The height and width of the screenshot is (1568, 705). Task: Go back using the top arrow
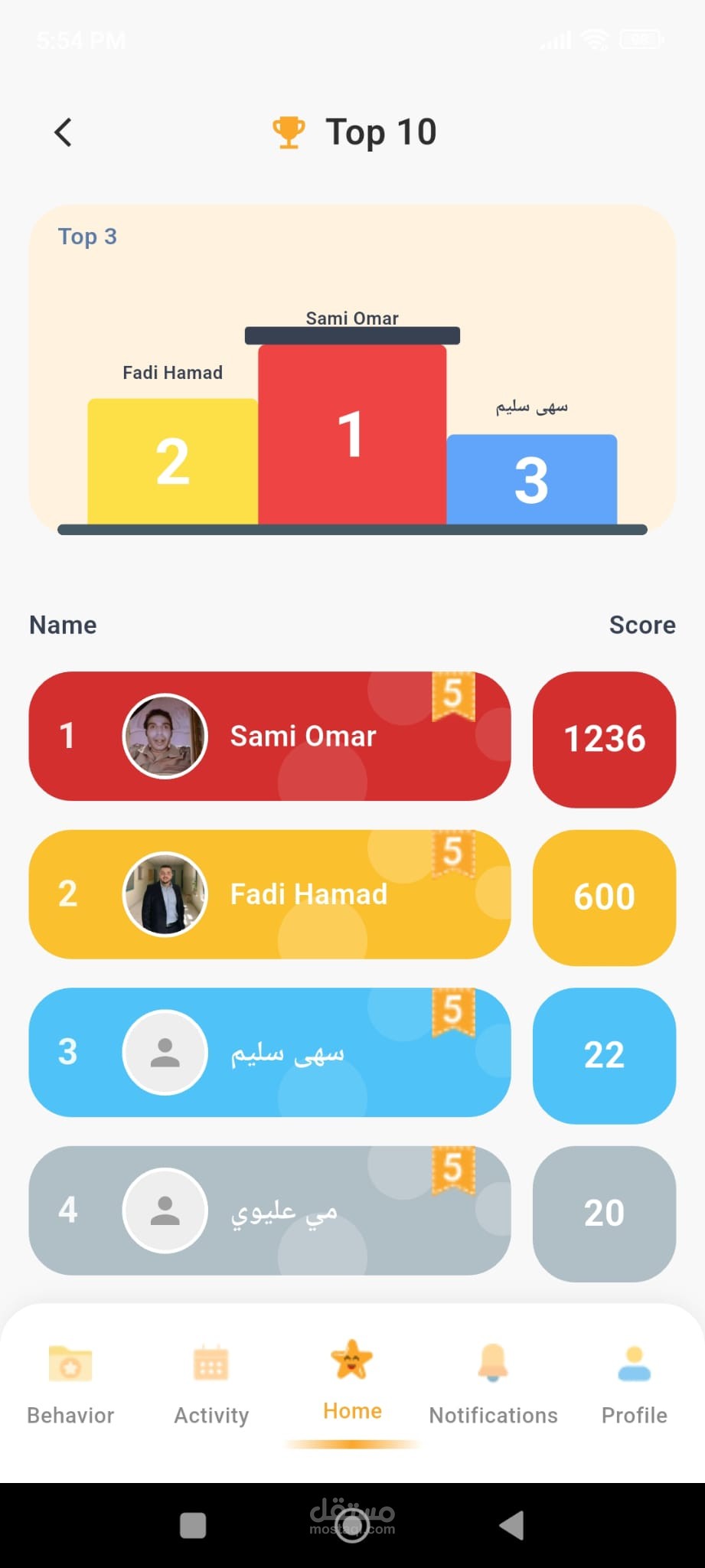click(x=63, y=132)
